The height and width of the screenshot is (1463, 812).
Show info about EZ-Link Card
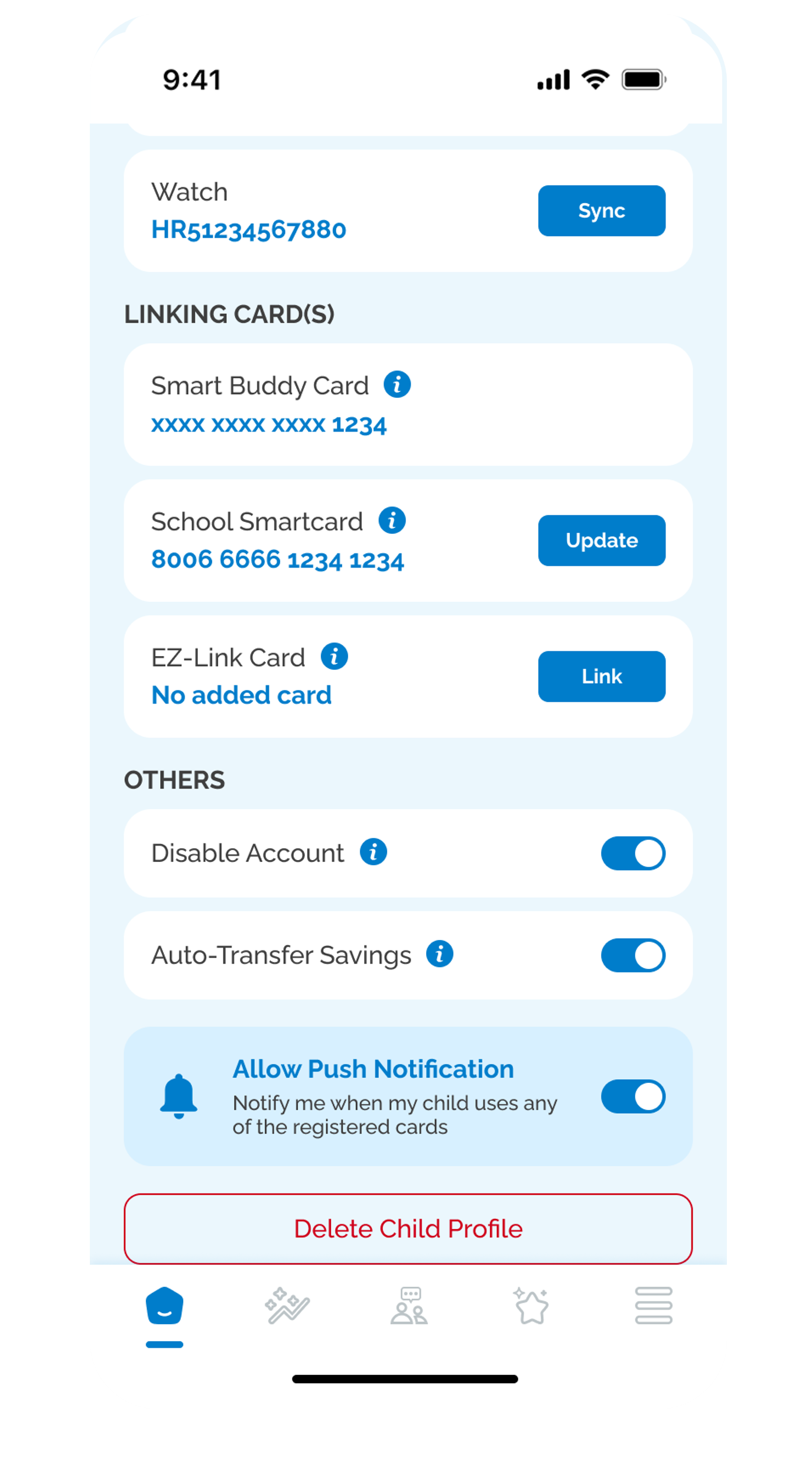(x=334, y=657)
